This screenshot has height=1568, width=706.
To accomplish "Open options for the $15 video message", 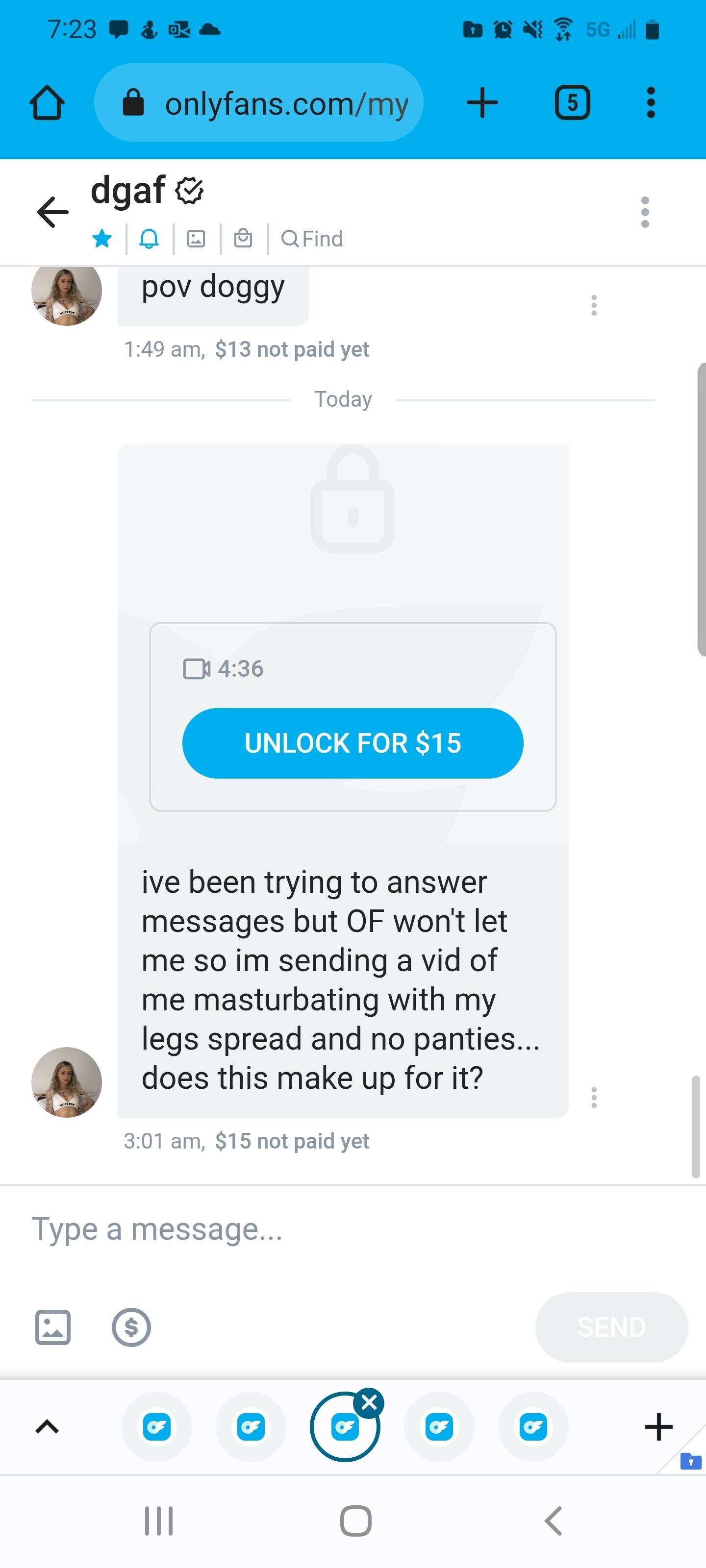I will coord(594,1097).
